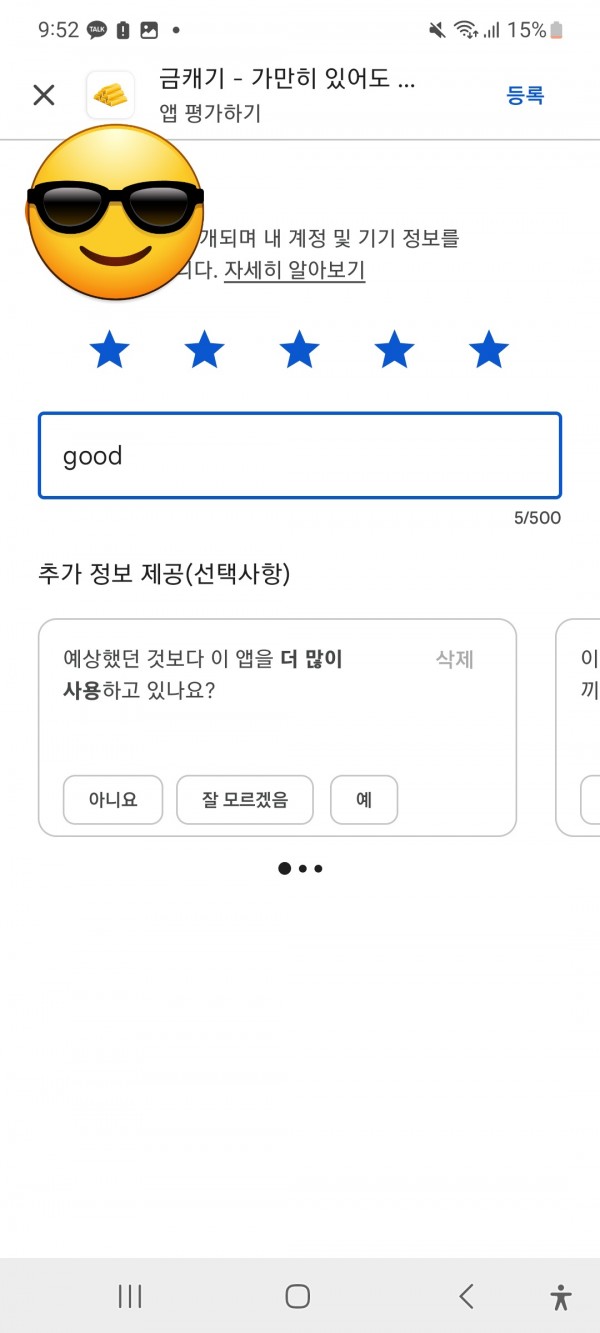Focus the review text field containing good

tap(300, 455)
